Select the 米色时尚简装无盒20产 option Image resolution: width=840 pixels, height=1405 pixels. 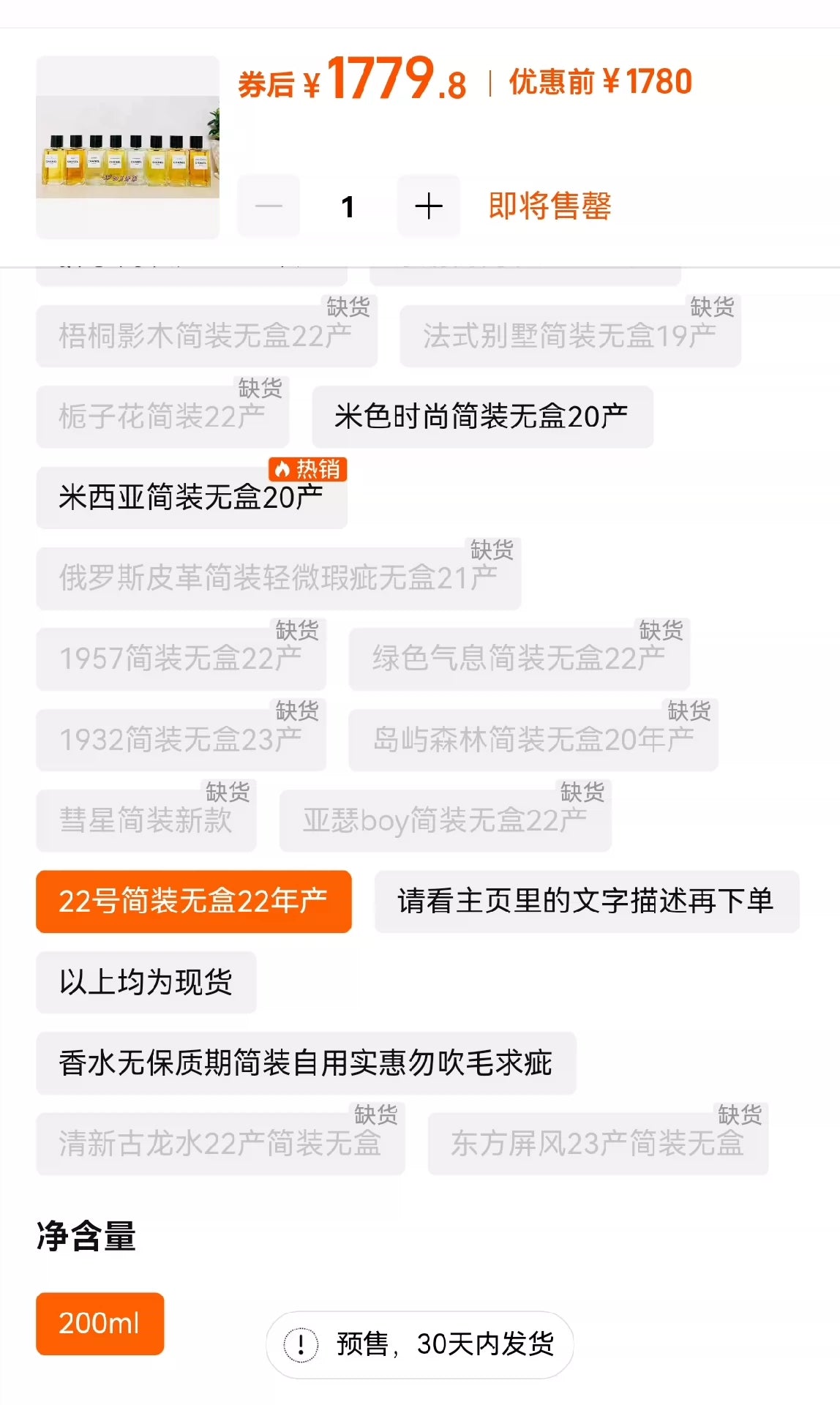pyautogui.click(x=482, y=416)
